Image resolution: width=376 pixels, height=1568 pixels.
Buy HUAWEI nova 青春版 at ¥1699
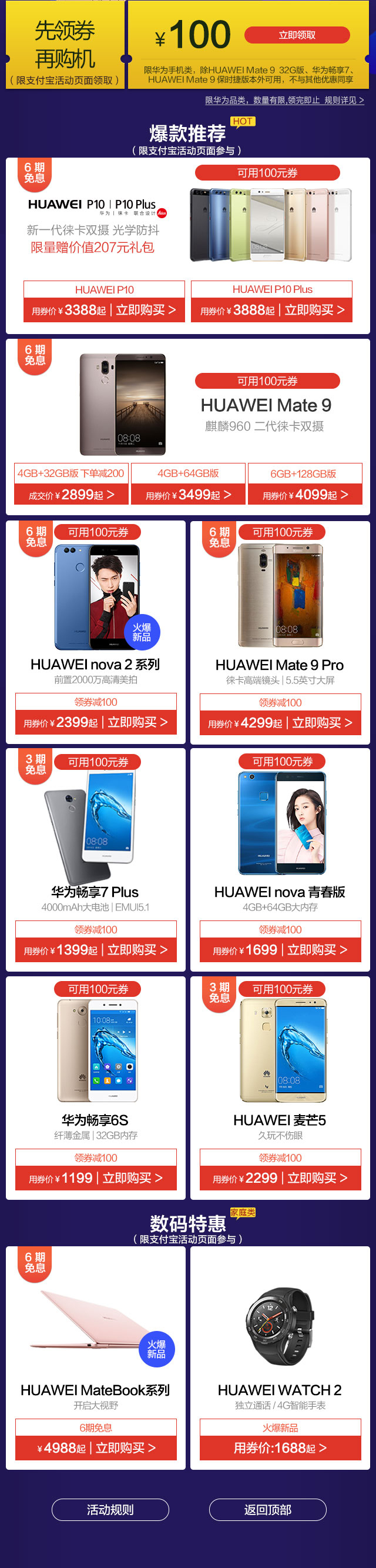(x=280, y=950)
